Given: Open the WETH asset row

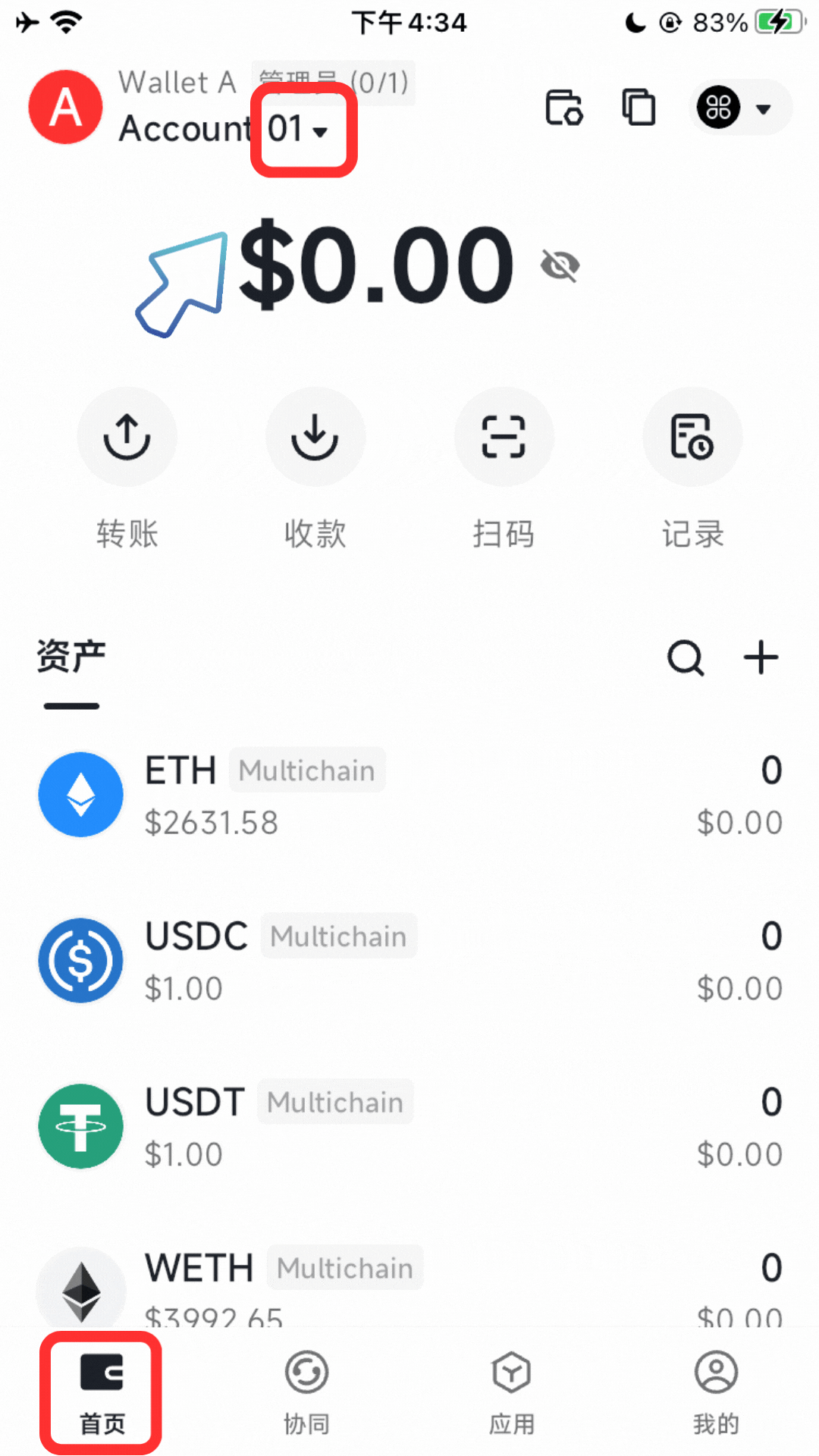Looking at the screenshot, I should click(409, 1285).
